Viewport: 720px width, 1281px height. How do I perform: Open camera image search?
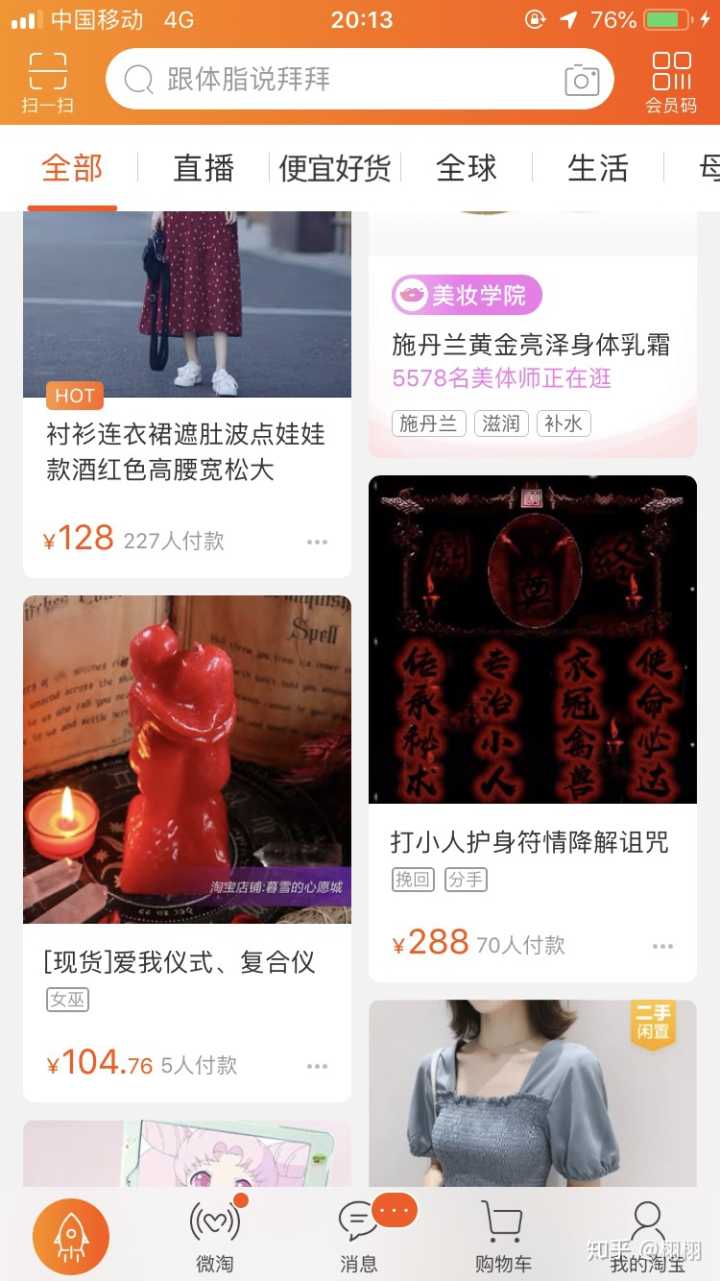tap(581, 80)
